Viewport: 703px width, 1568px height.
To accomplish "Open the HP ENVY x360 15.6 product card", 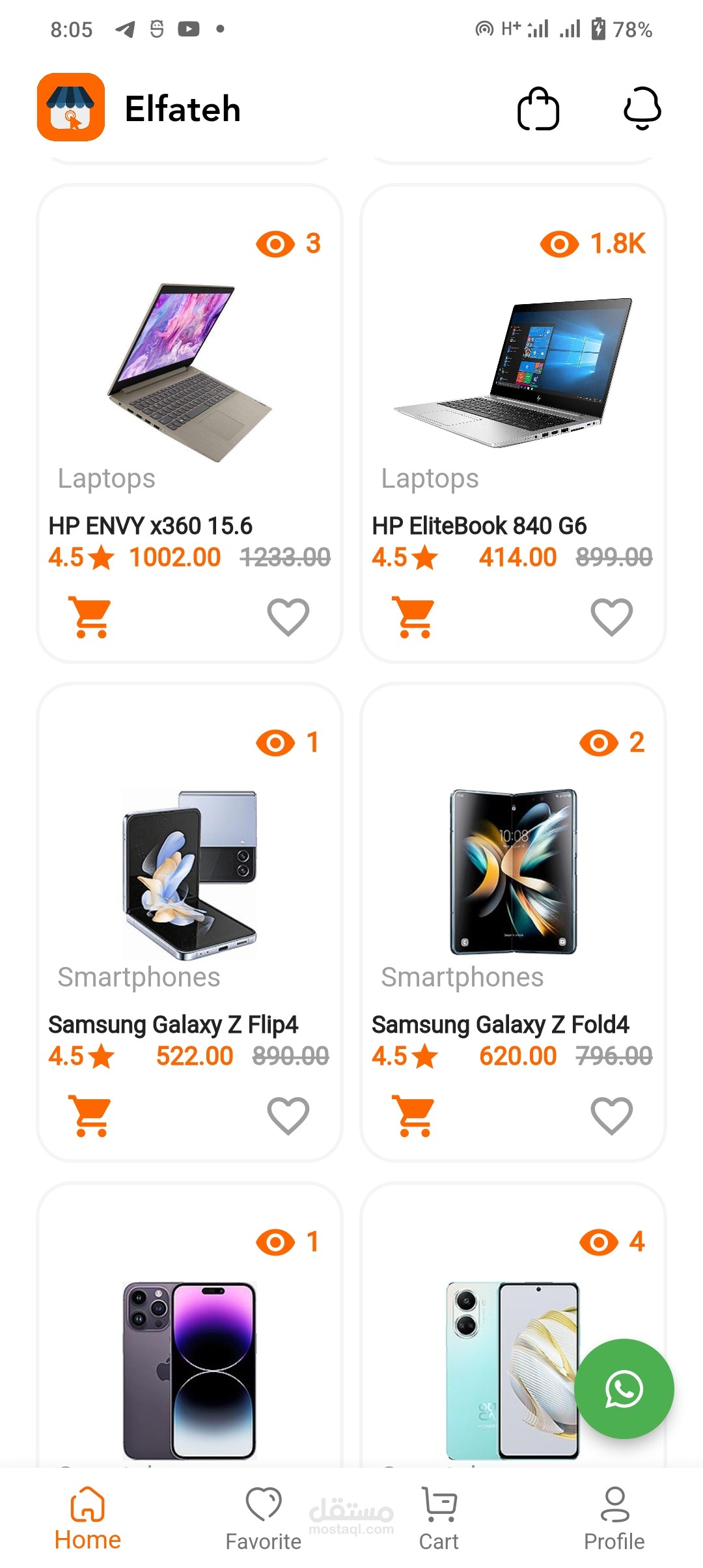I will pos(189,372).
